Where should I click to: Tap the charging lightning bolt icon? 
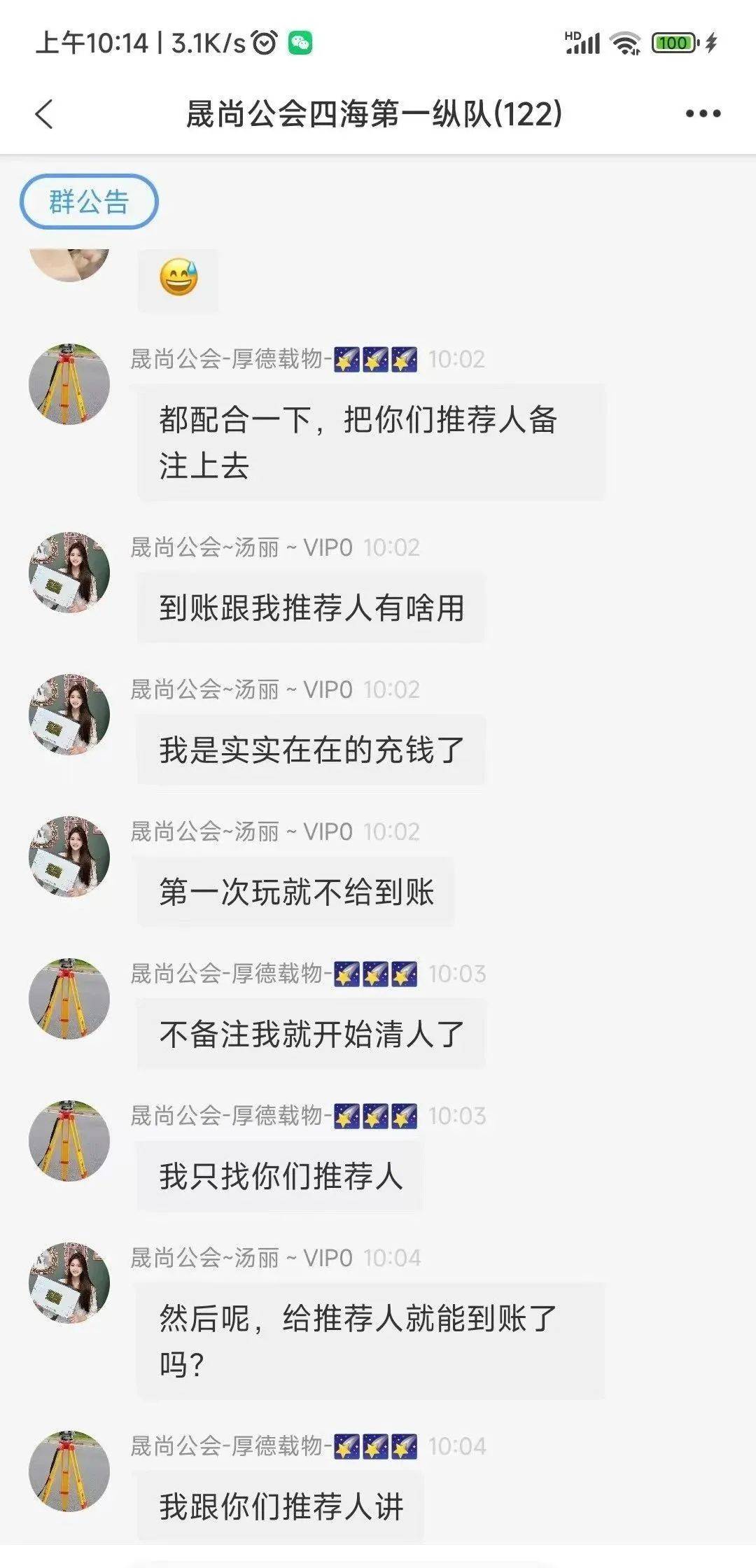pos(713,43)
